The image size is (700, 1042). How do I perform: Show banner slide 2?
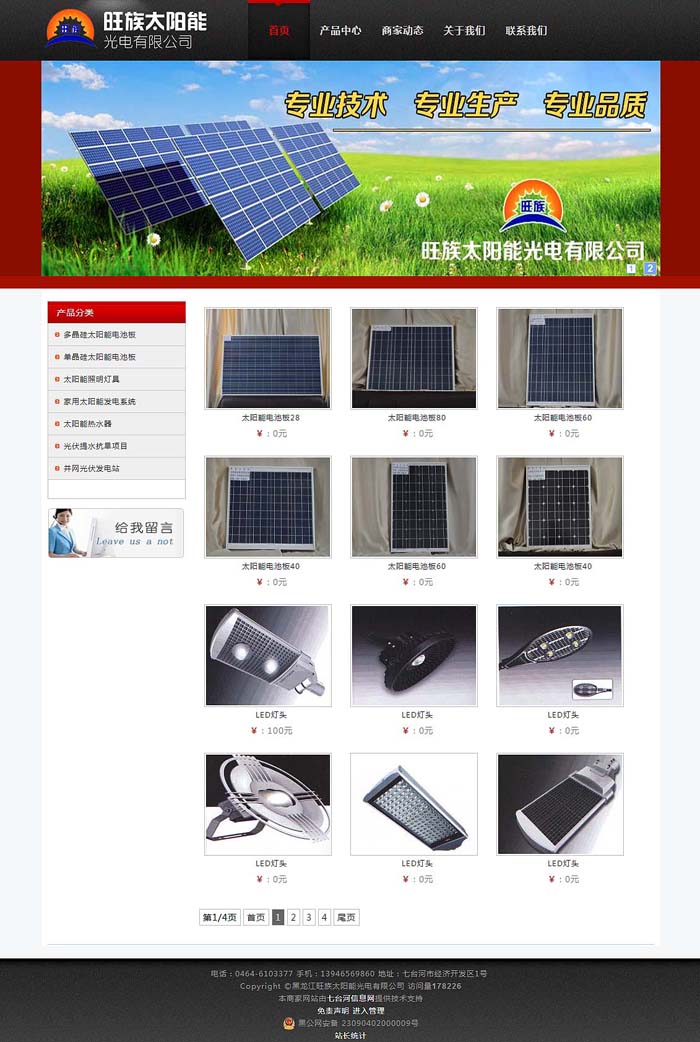coord(649,268)
